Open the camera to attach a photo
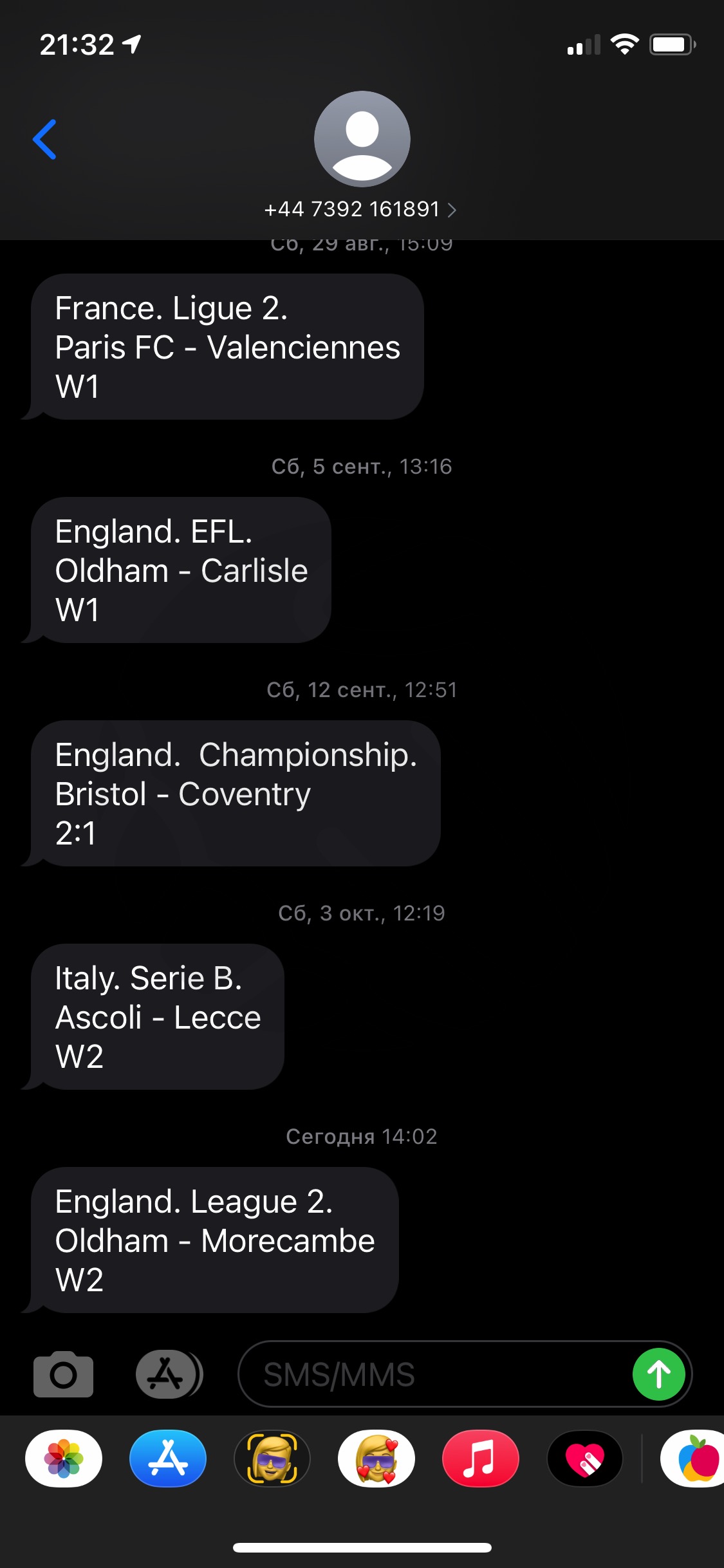Viewport: 724px width, 1568px height. pos(63,1374)
